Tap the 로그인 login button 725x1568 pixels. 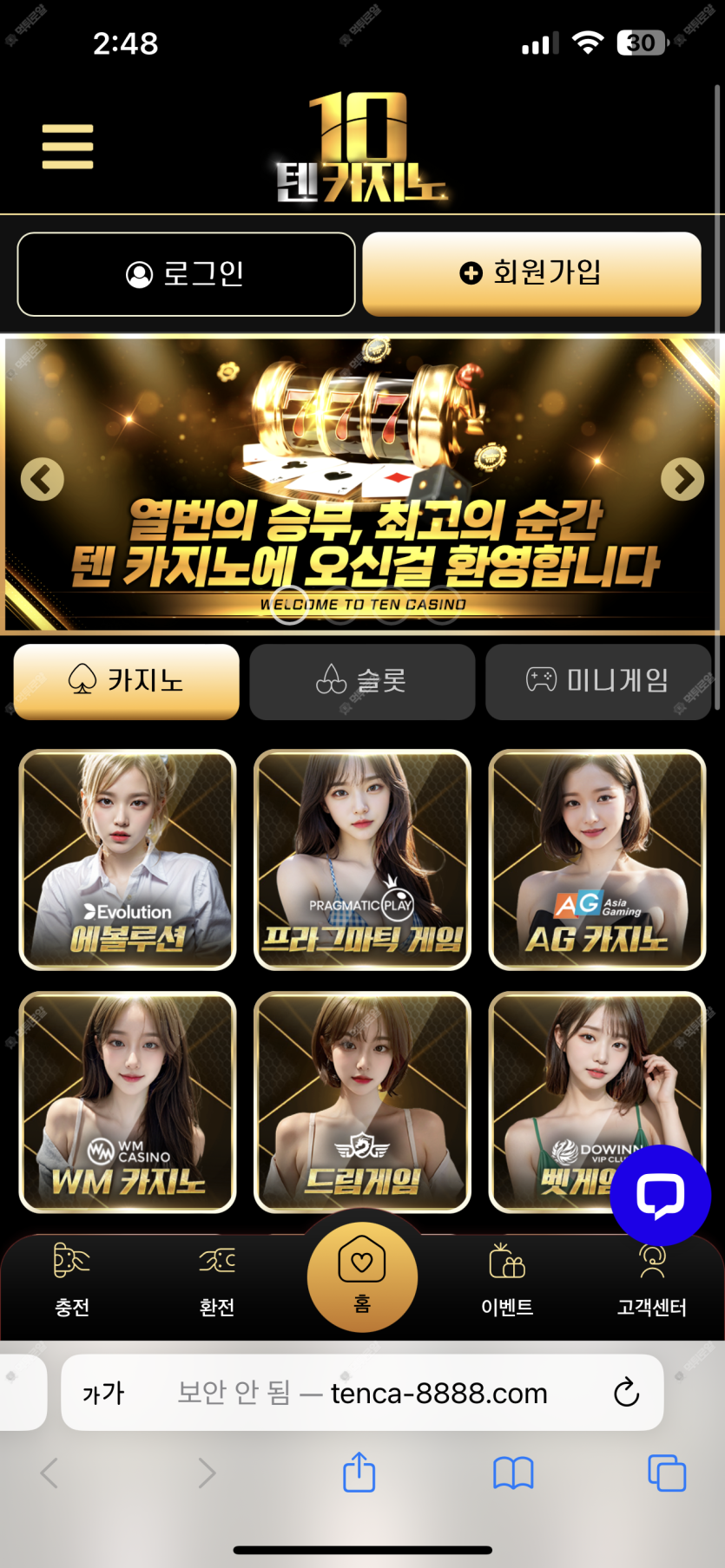(186, 274)
